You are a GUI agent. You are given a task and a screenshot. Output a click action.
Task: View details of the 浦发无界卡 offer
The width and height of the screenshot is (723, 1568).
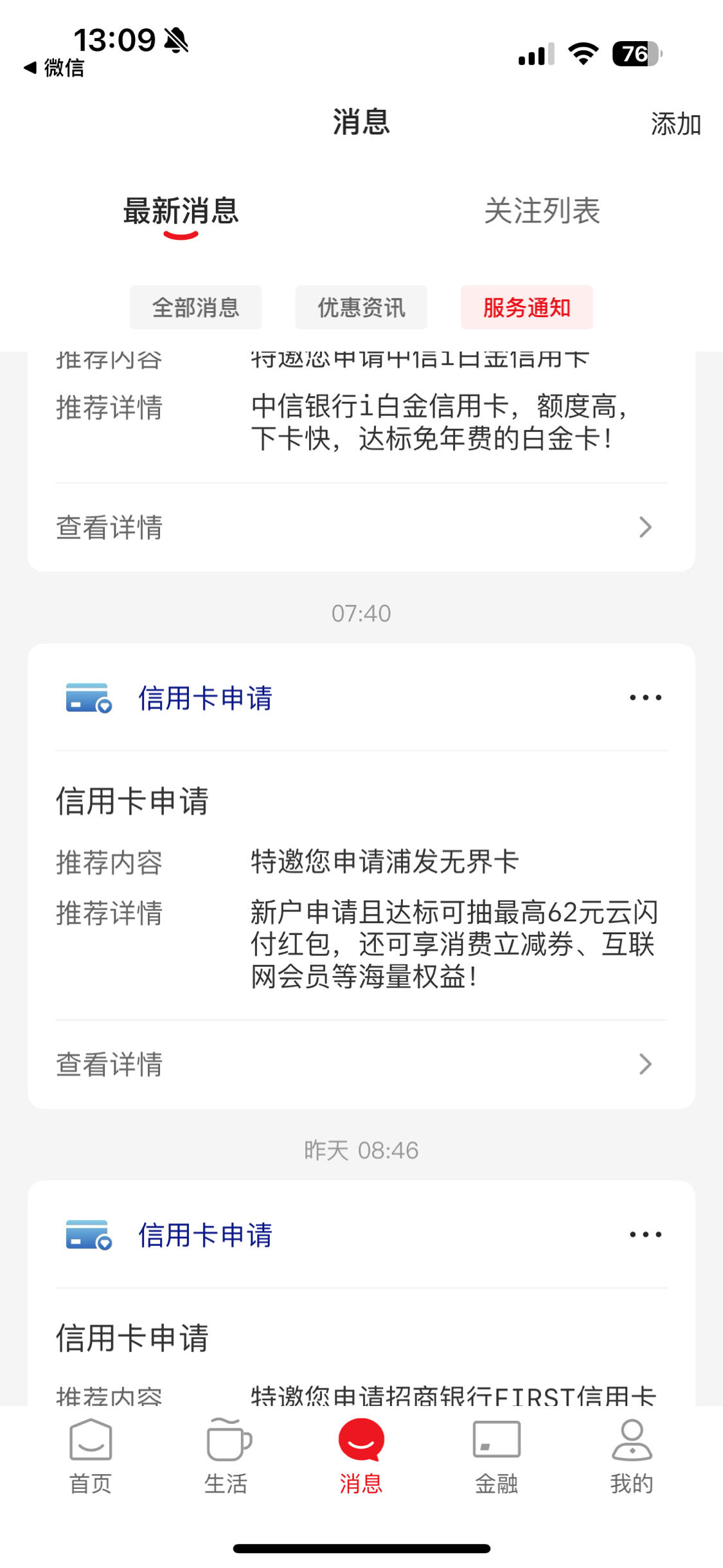coord(361,1064)
